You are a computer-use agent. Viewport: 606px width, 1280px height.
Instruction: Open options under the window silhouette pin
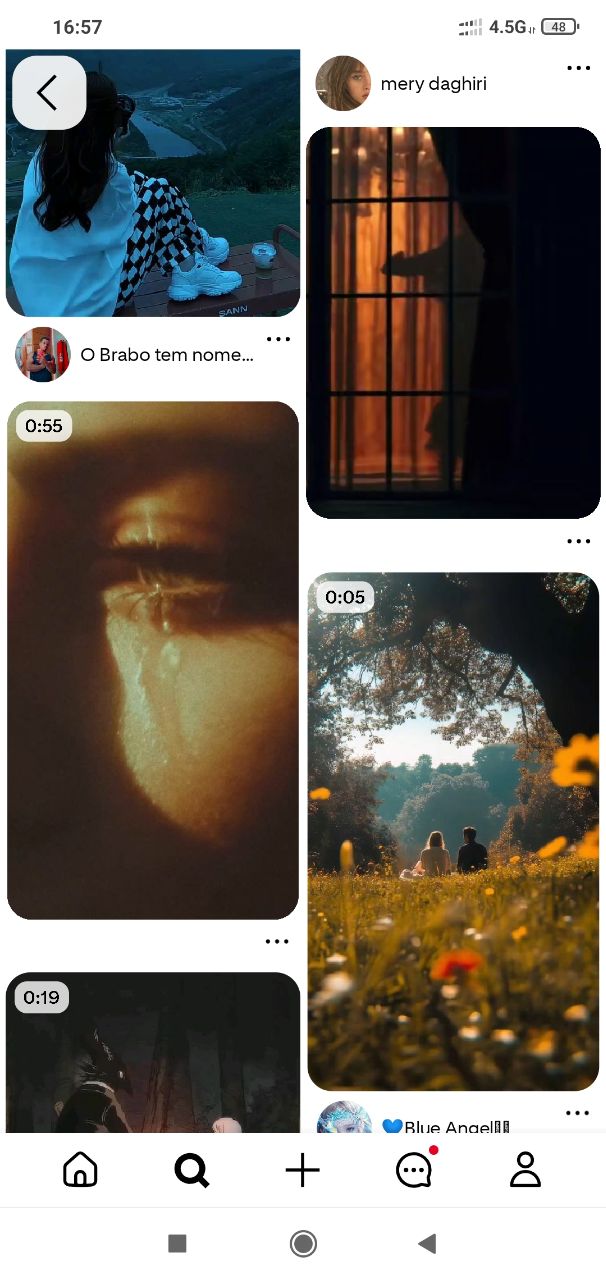(578, 541)
